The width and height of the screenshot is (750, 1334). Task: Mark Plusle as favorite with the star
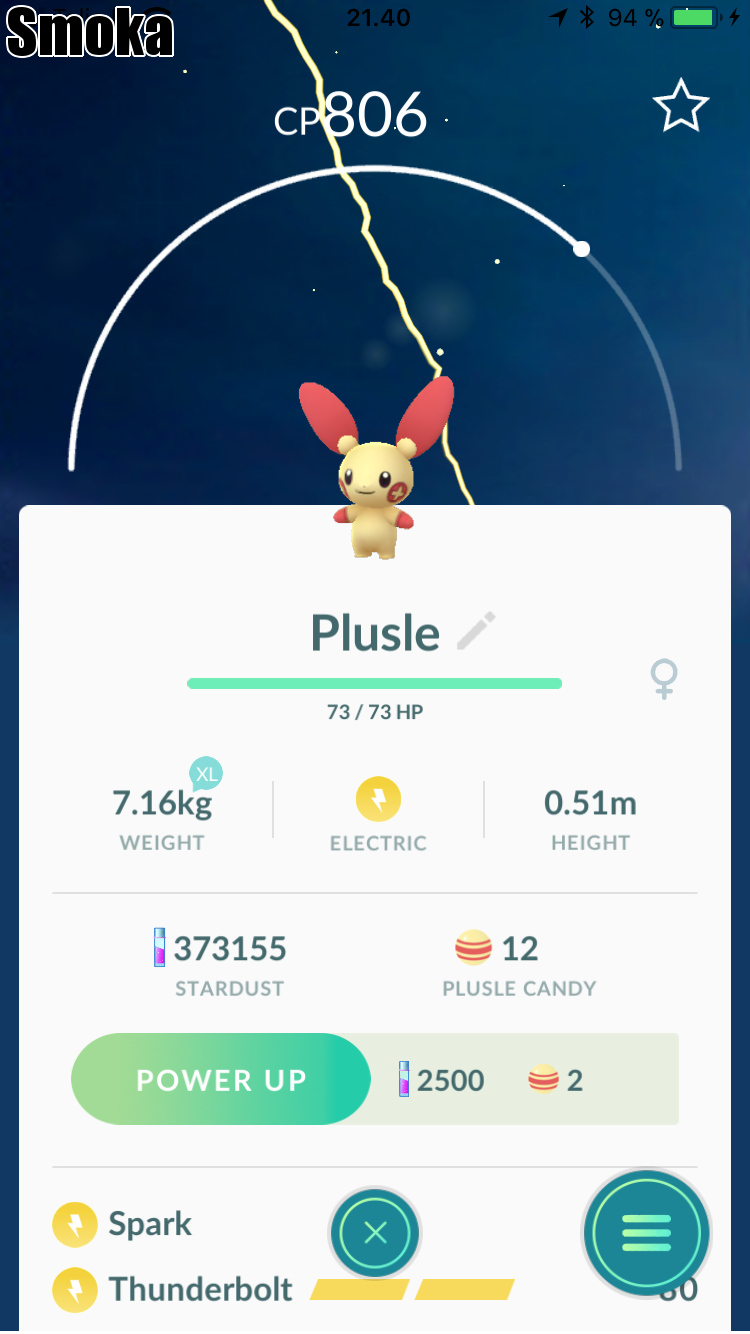[680, 107]
